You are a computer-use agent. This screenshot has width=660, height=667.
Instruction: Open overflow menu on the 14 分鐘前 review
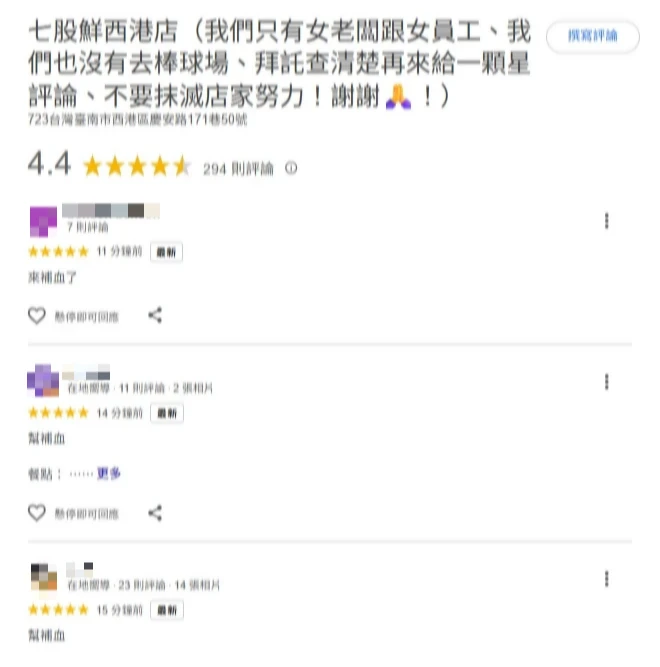point(606,382)
